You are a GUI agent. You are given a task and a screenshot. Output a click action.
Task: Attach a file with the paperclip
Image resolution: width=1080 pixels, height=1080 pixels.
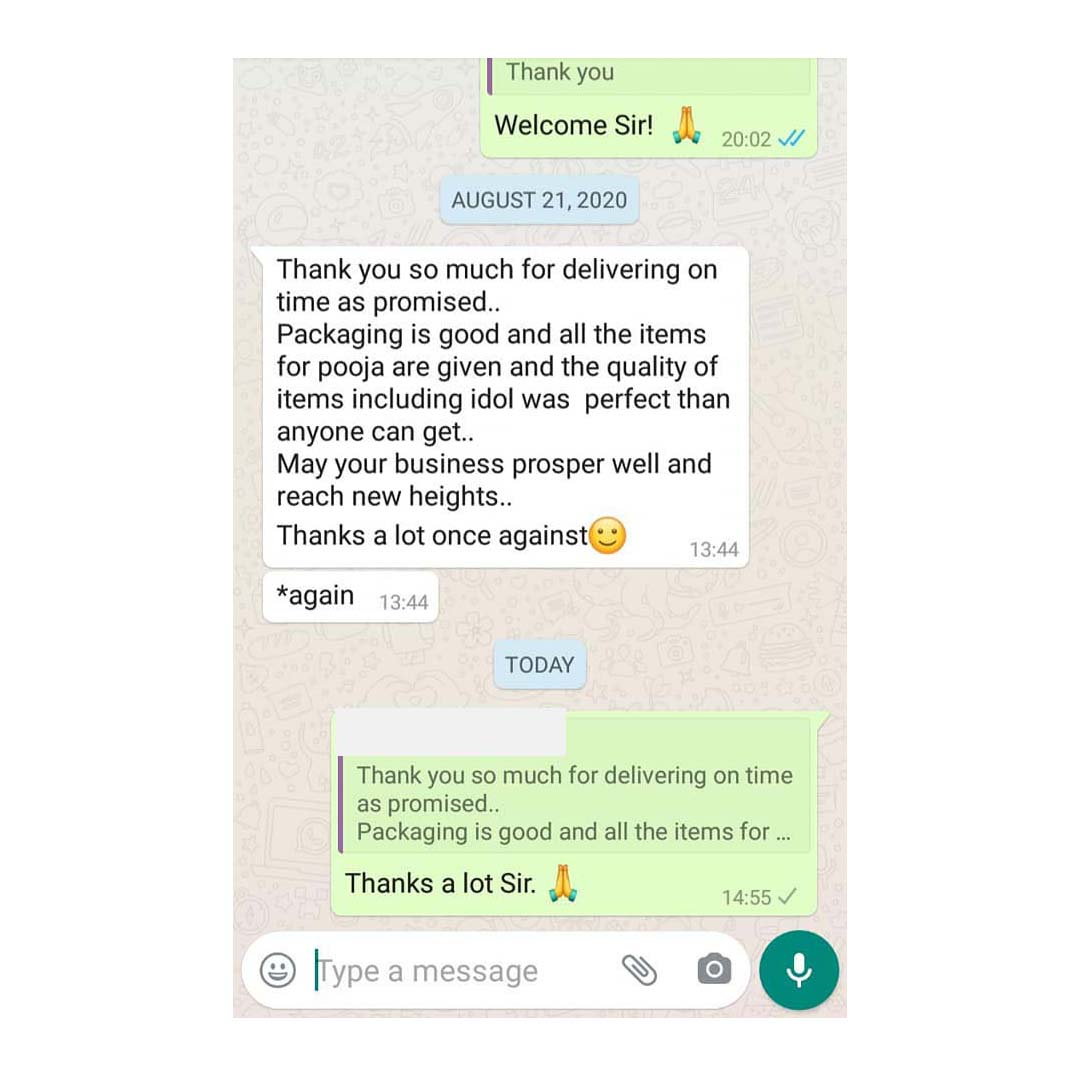pos(639,969)
